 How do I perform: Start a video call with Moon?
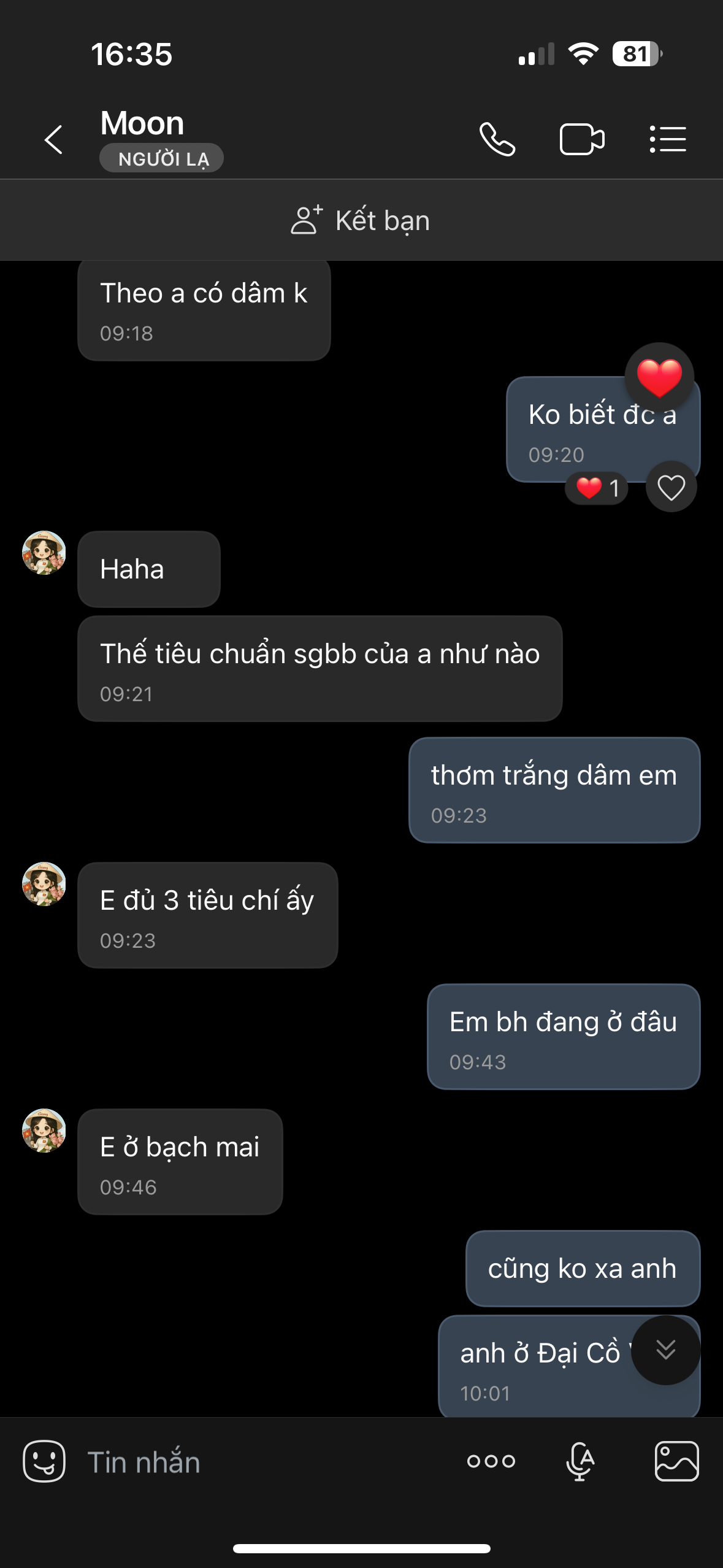(x=581, y=139)
